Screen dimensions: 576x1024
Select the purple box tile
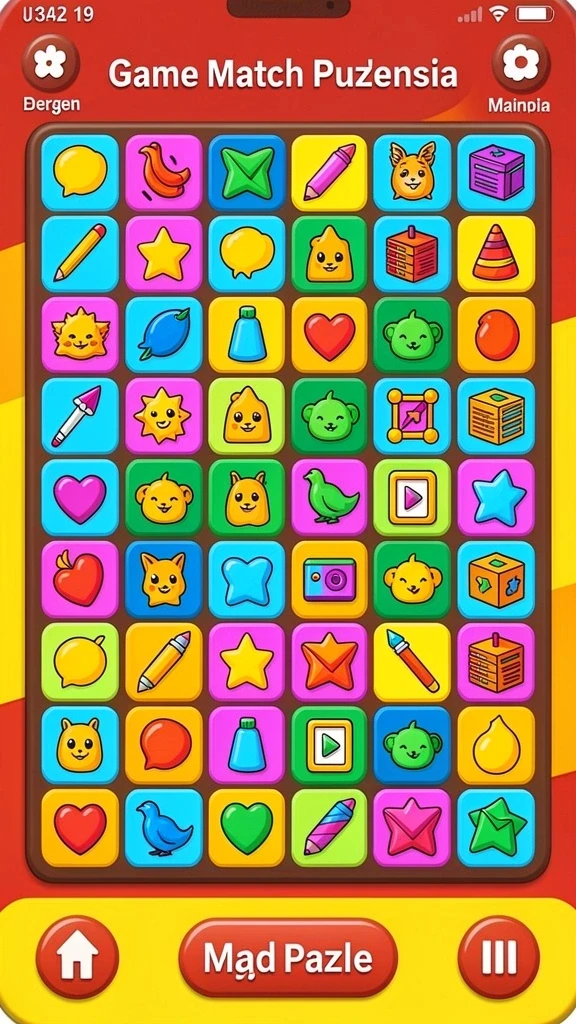(x=496, y=172)
